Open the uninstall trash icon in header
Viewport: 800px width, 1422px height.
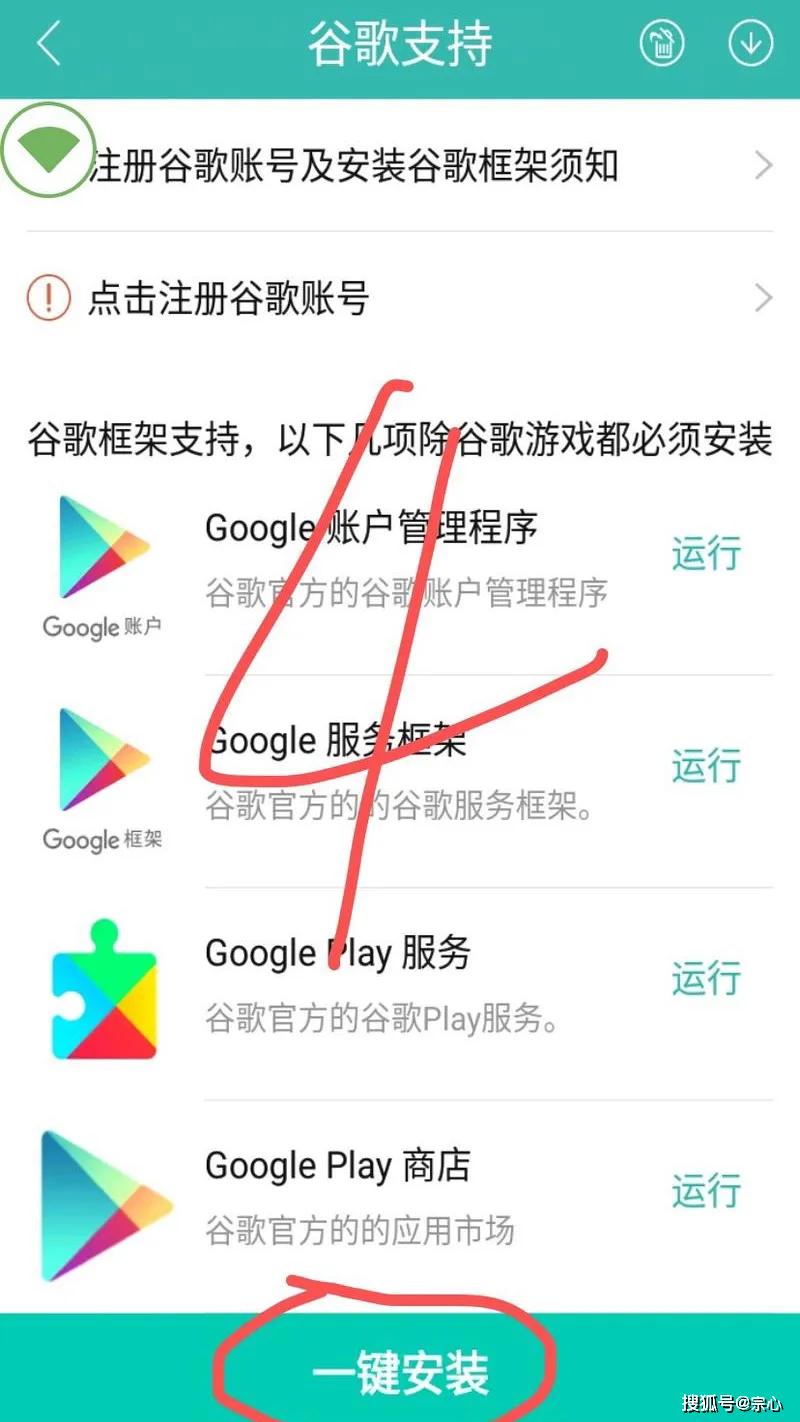(662, 44)
